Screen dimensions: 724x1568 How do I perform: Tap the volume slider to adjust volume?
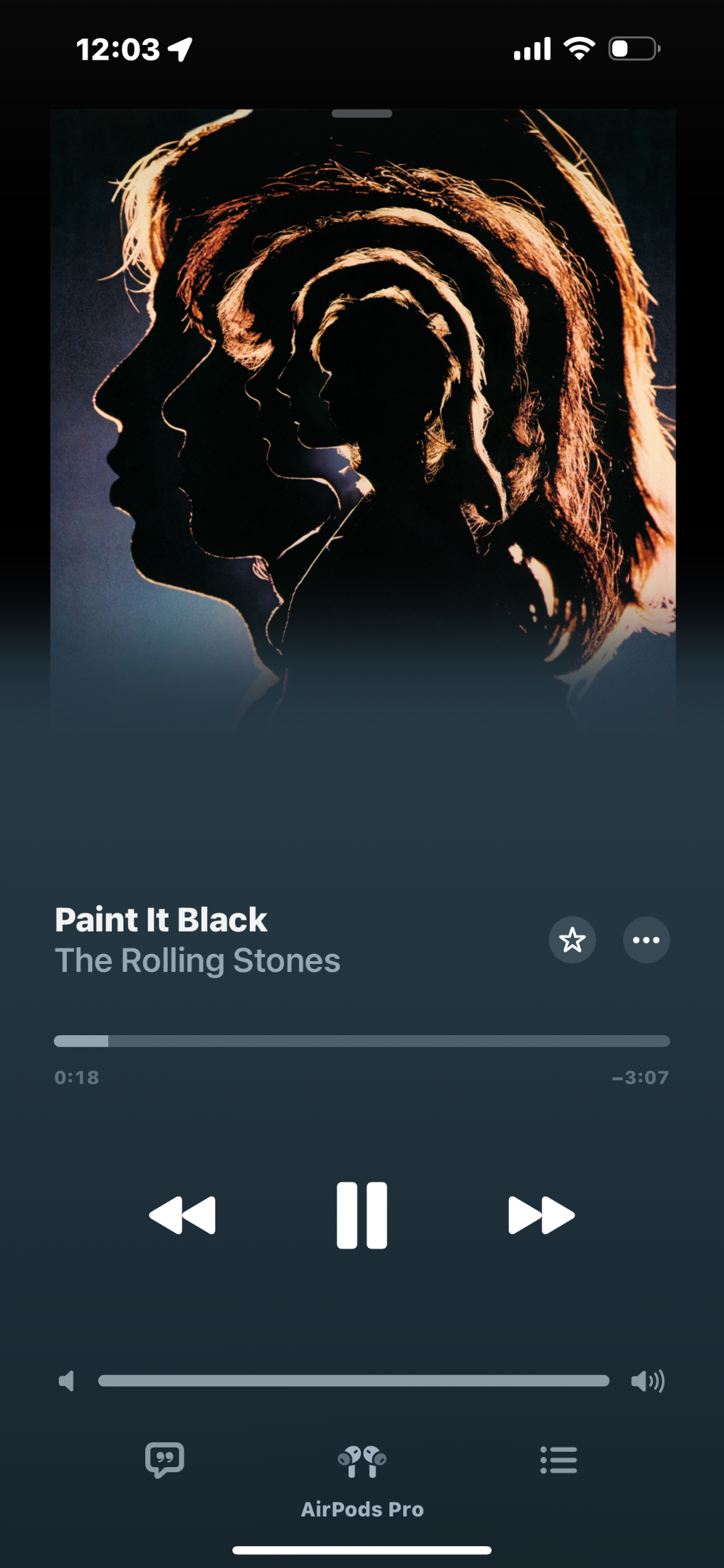(x=354, y=1381)
